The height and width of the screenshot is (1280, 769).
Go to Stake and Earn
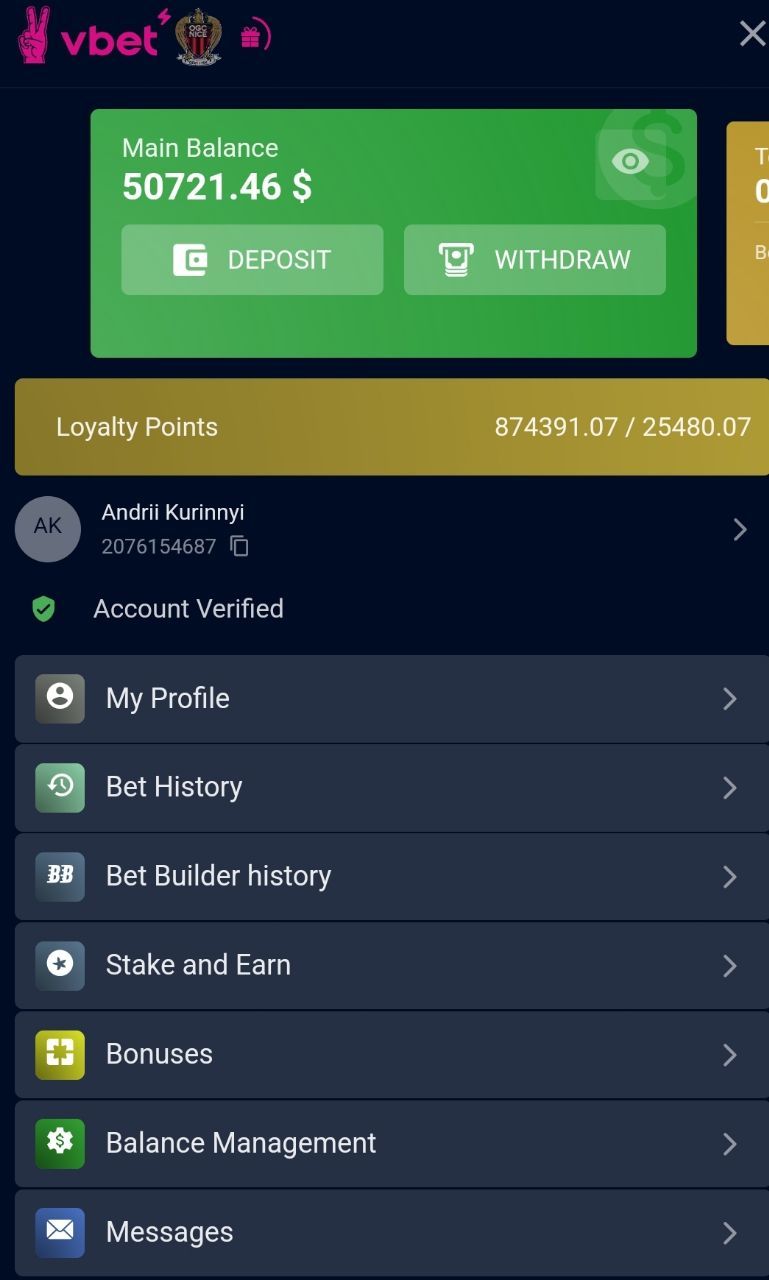[x=392, y=965]
